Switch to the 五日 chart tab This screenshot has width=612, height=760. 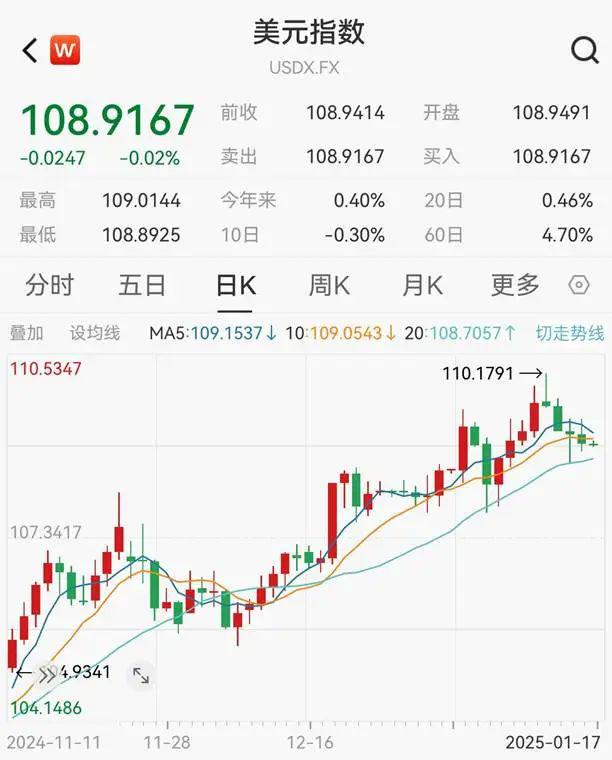click(x=142, y=285)
